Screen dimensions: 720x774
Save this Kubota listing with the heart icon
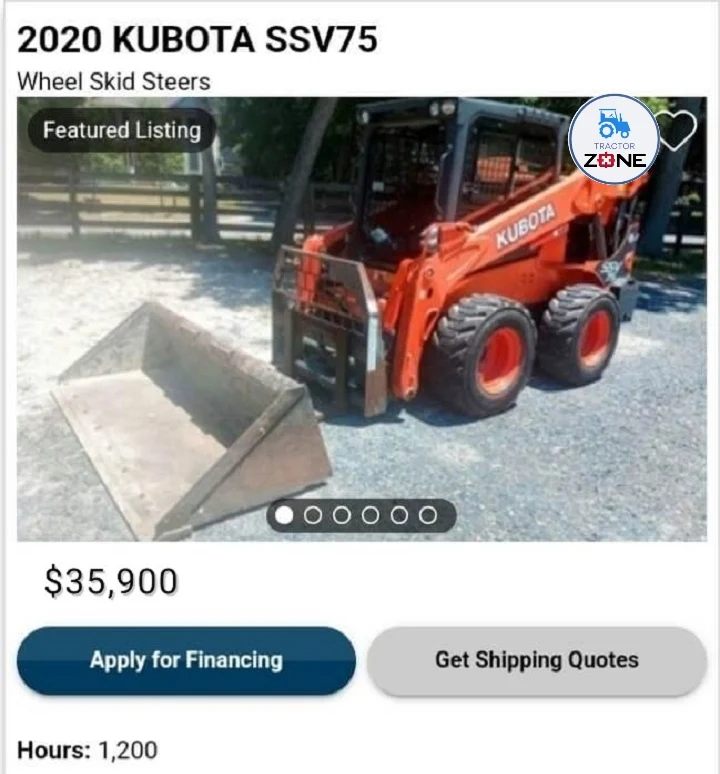pyautogui.click(x=680, y=130)
